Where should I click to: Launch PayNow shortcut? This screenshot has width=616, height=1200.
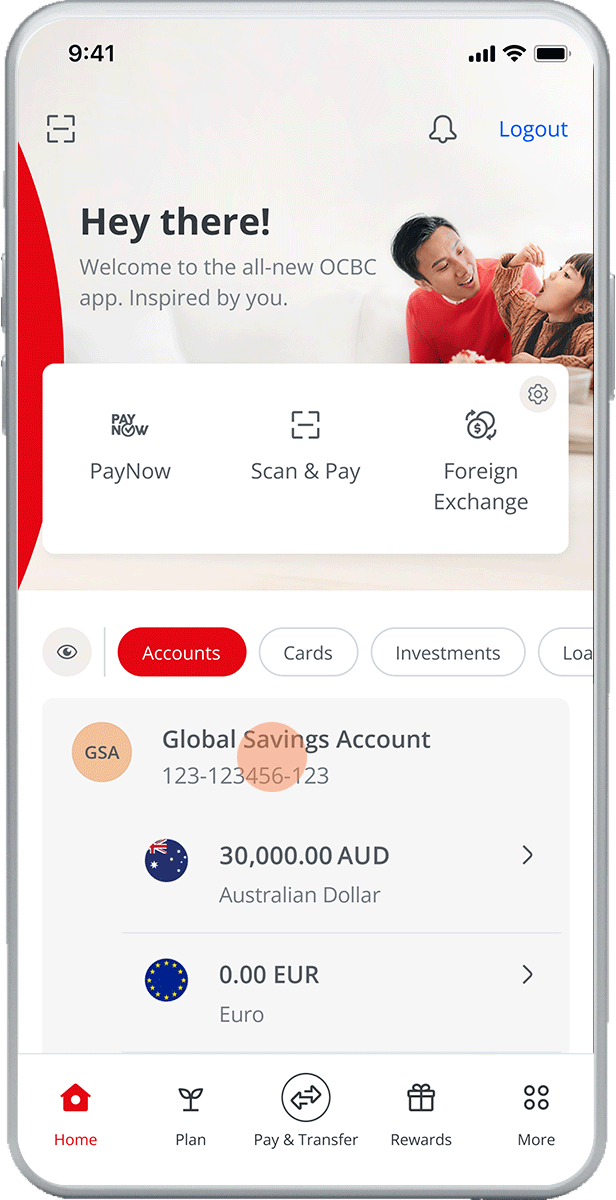(130, 446)
